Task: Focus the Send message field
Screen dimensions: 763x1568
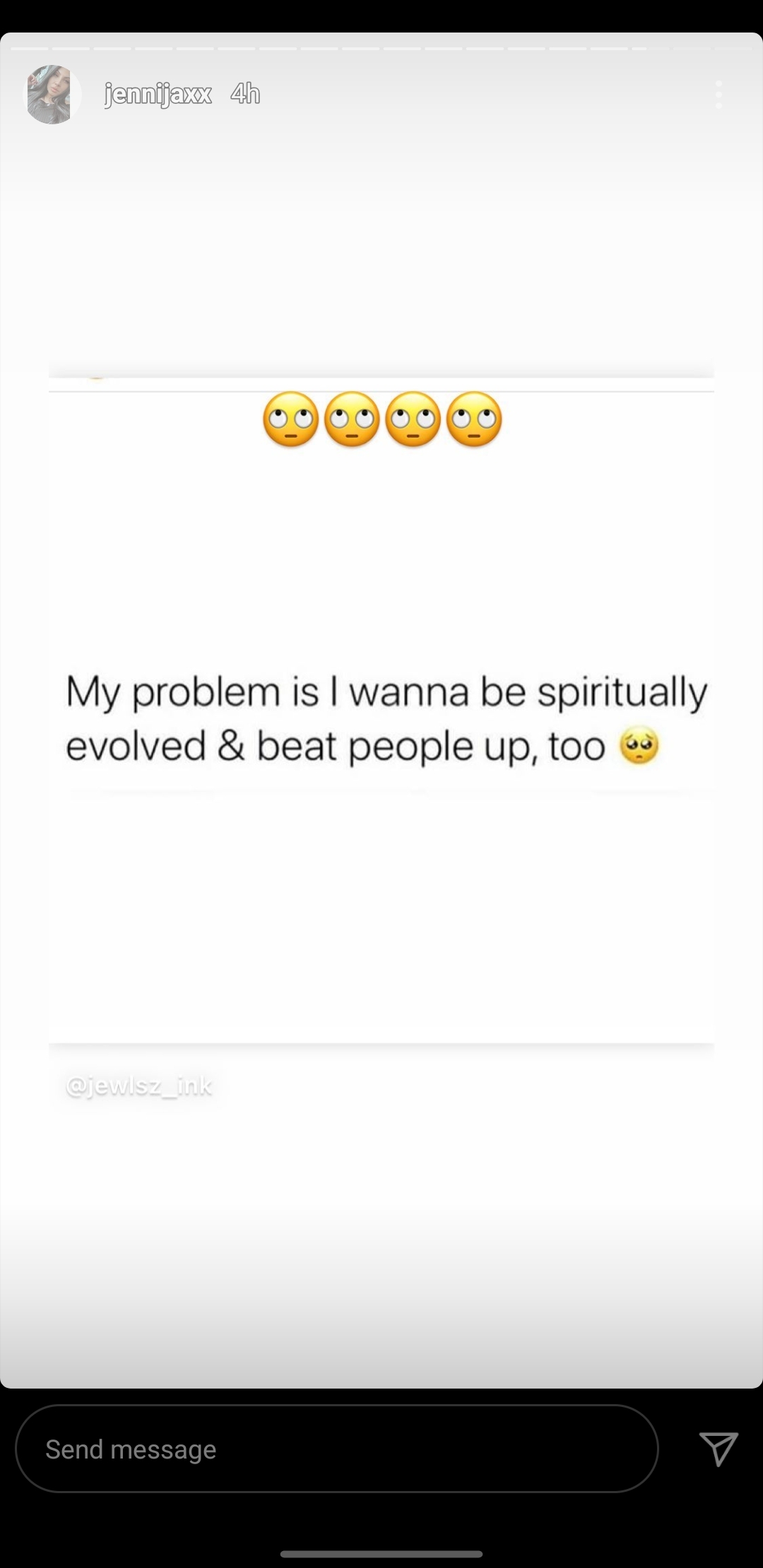Action: 337,1449
